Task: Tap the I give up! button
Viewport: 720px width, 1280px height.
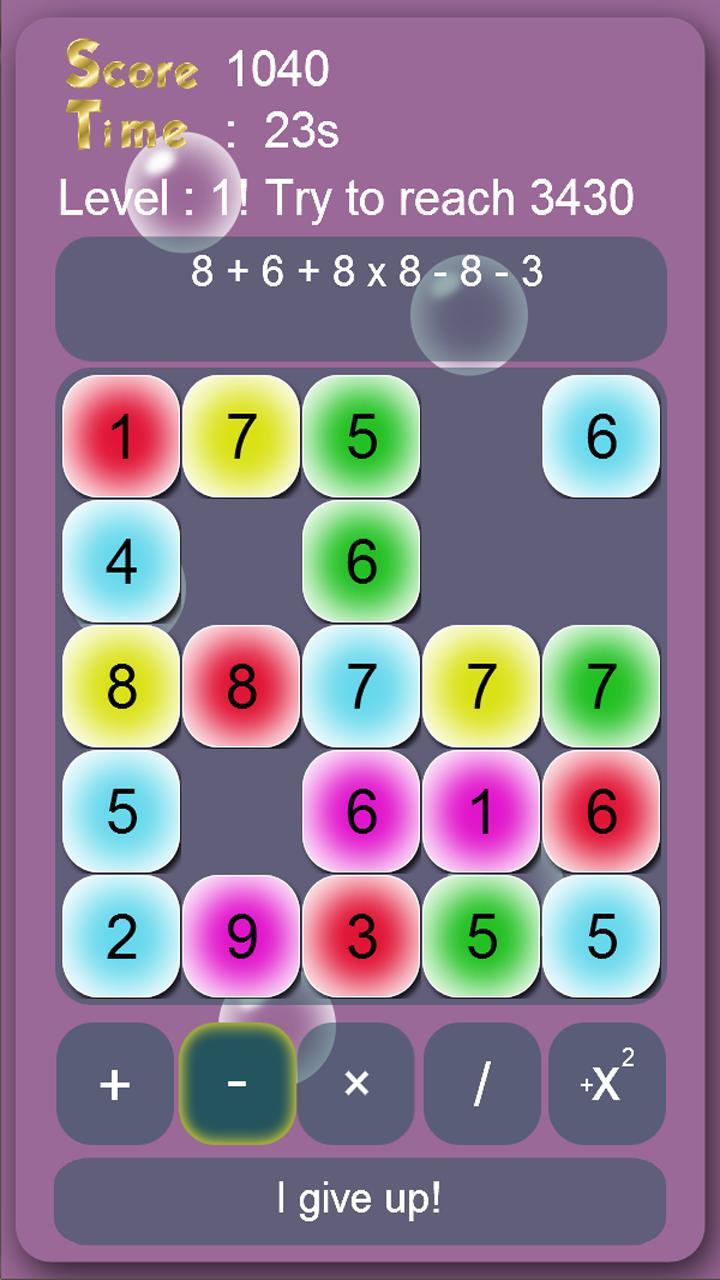Action: (x=360, y=1198)
